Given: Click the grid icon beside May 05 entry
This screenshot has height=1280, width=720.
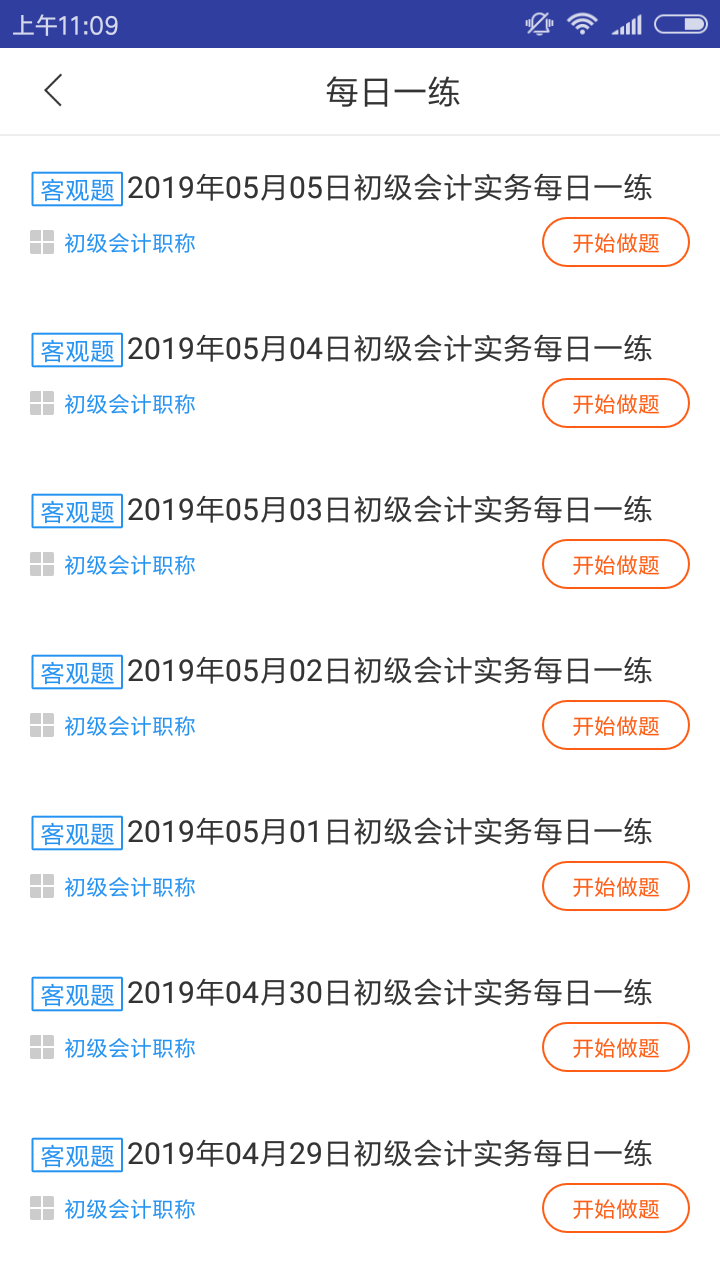Looking at the screenshot, I should tap(41, 242).
